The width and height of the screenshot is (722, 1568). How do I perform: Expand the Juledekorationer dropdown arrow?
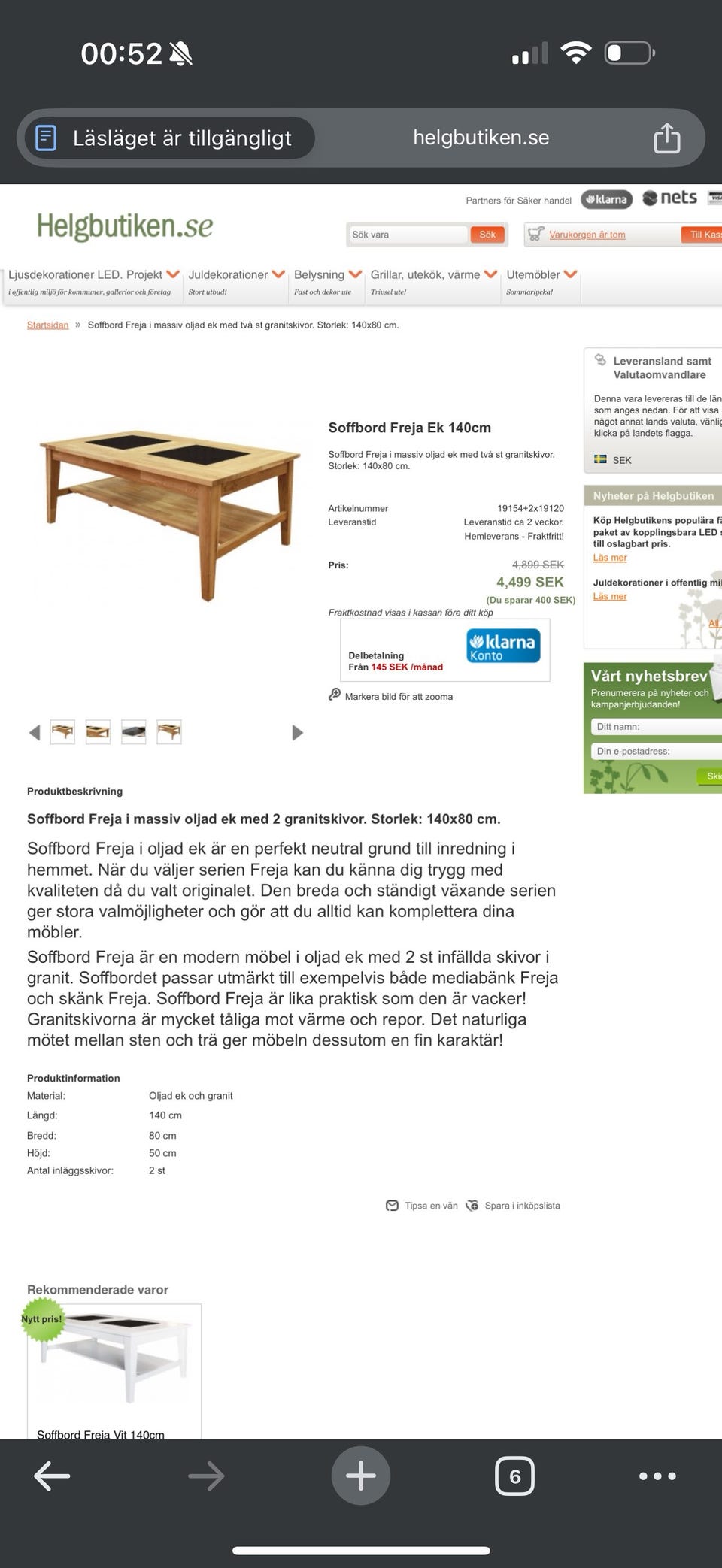tap(279, 274)
